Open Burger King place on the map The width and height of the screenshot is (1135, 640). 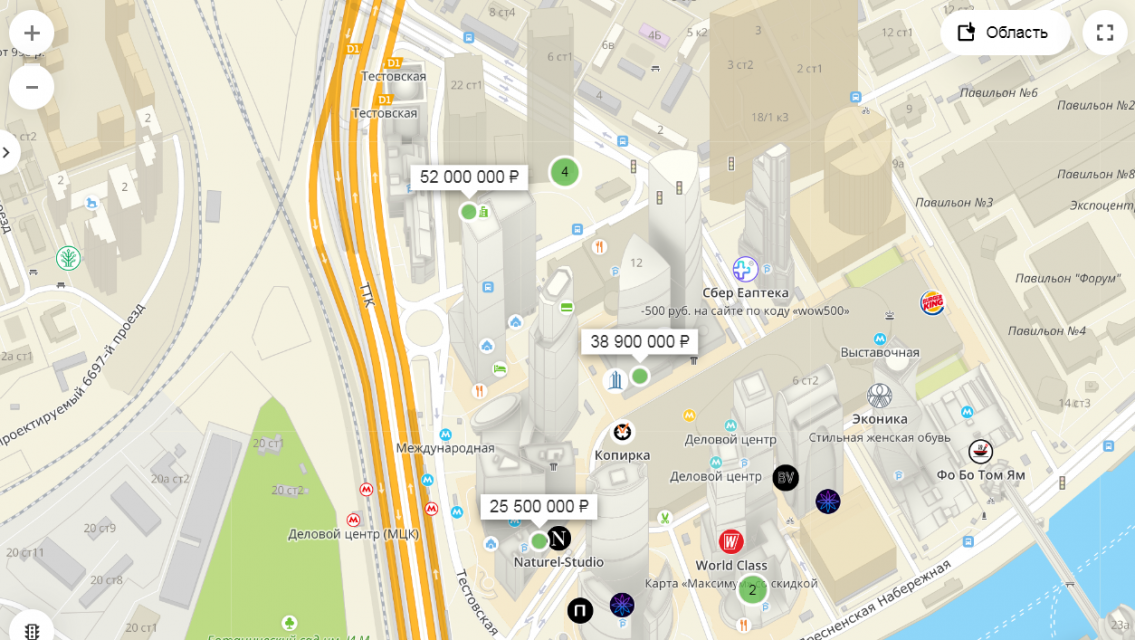pyautogui.click(x=932, y=303)
